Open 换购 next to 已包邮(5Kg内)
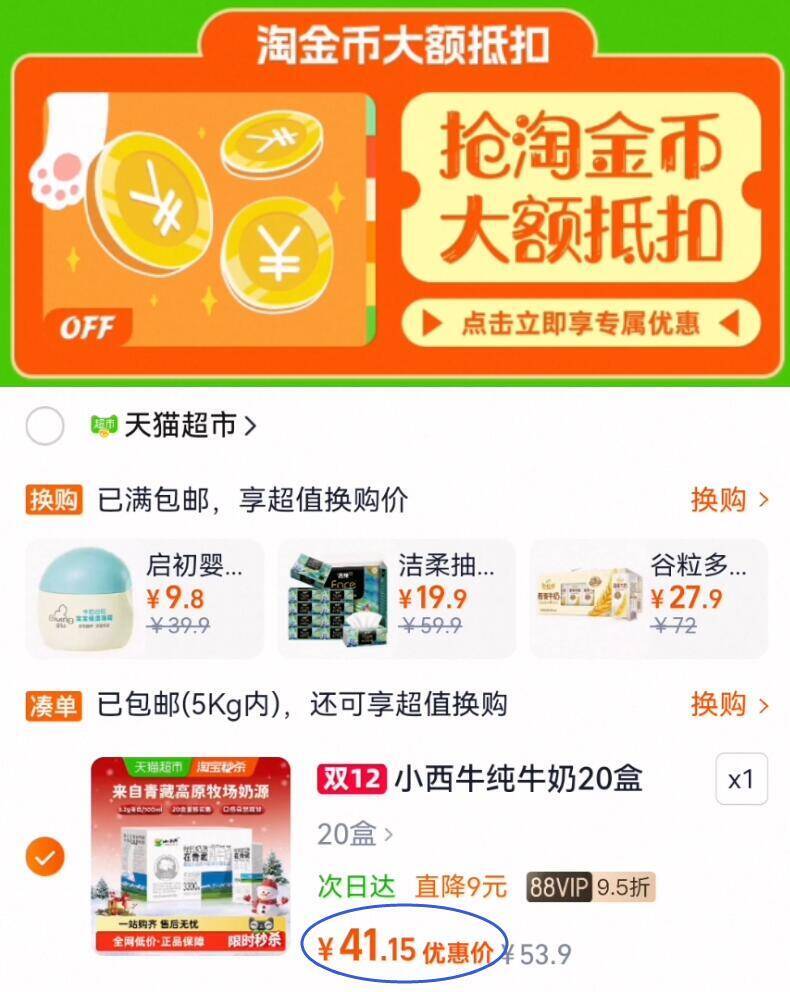Image resolution: width=790 pixels, height=992 pixels. click(729, 705)
